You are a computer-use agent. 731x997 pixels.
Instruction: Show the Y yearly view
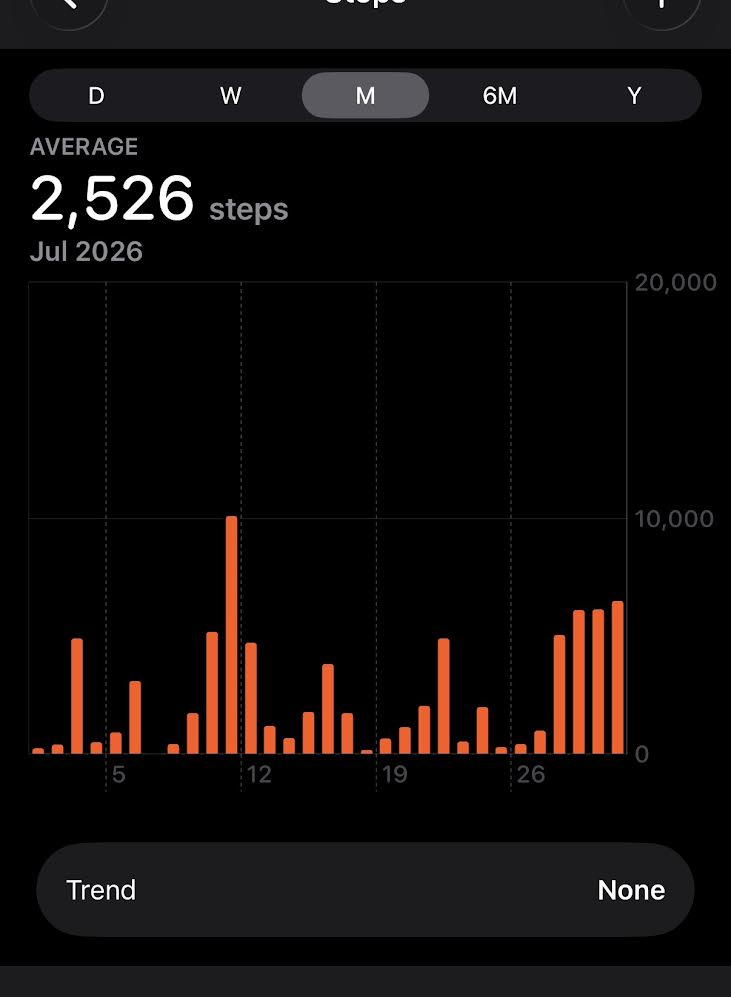(634, 95)
